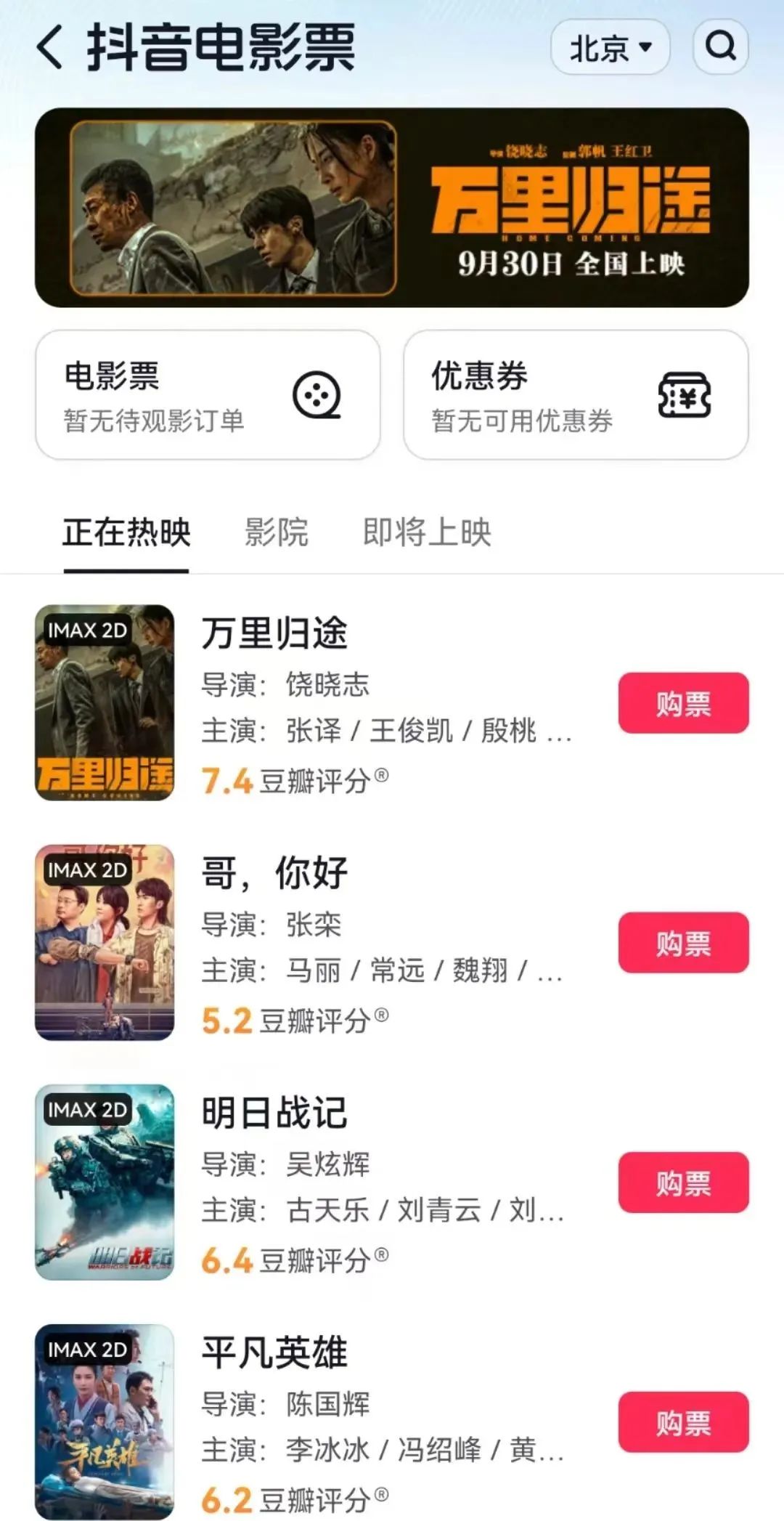
Task: Switch to the 影院 tab
Action: point(276,532)
